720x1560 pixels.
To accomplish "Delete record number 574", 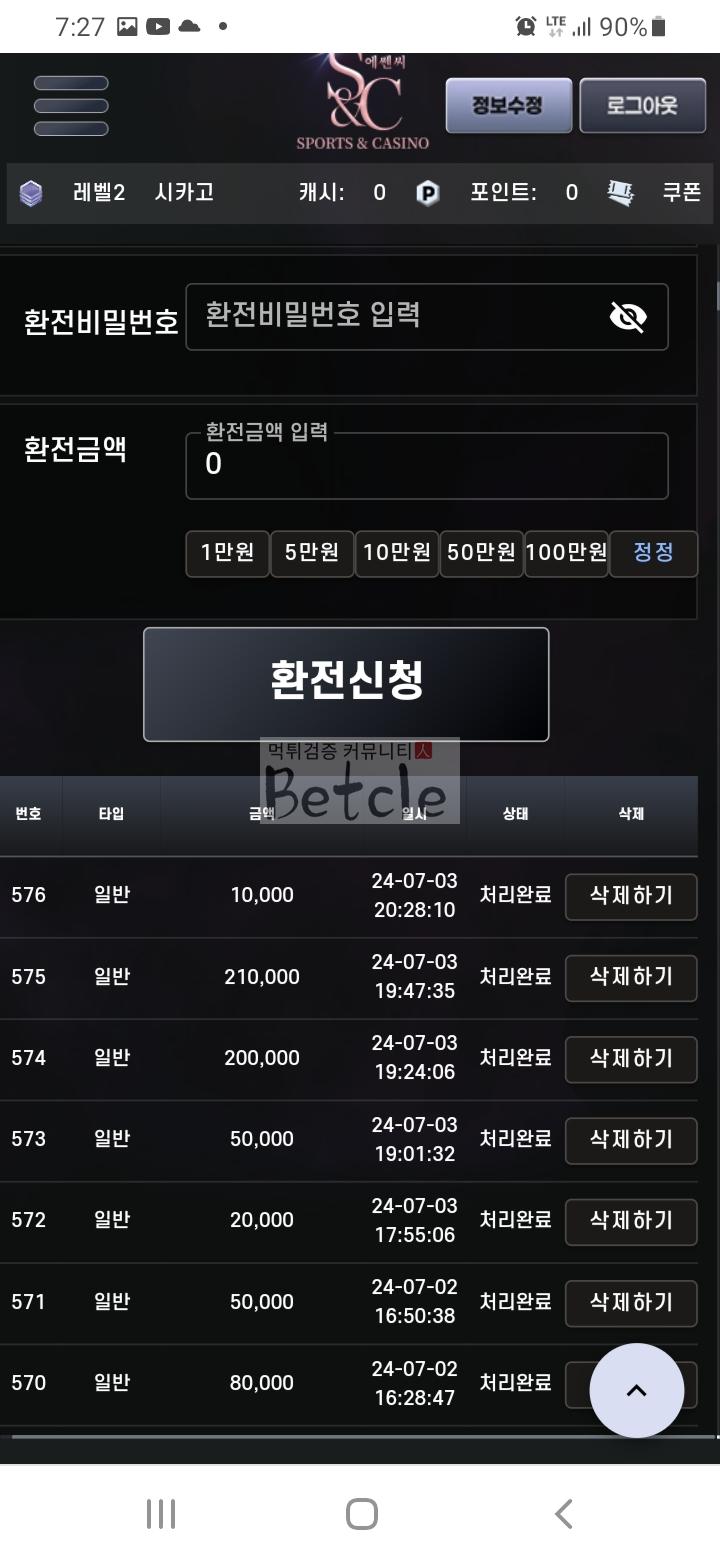I will click(631, 1059).
